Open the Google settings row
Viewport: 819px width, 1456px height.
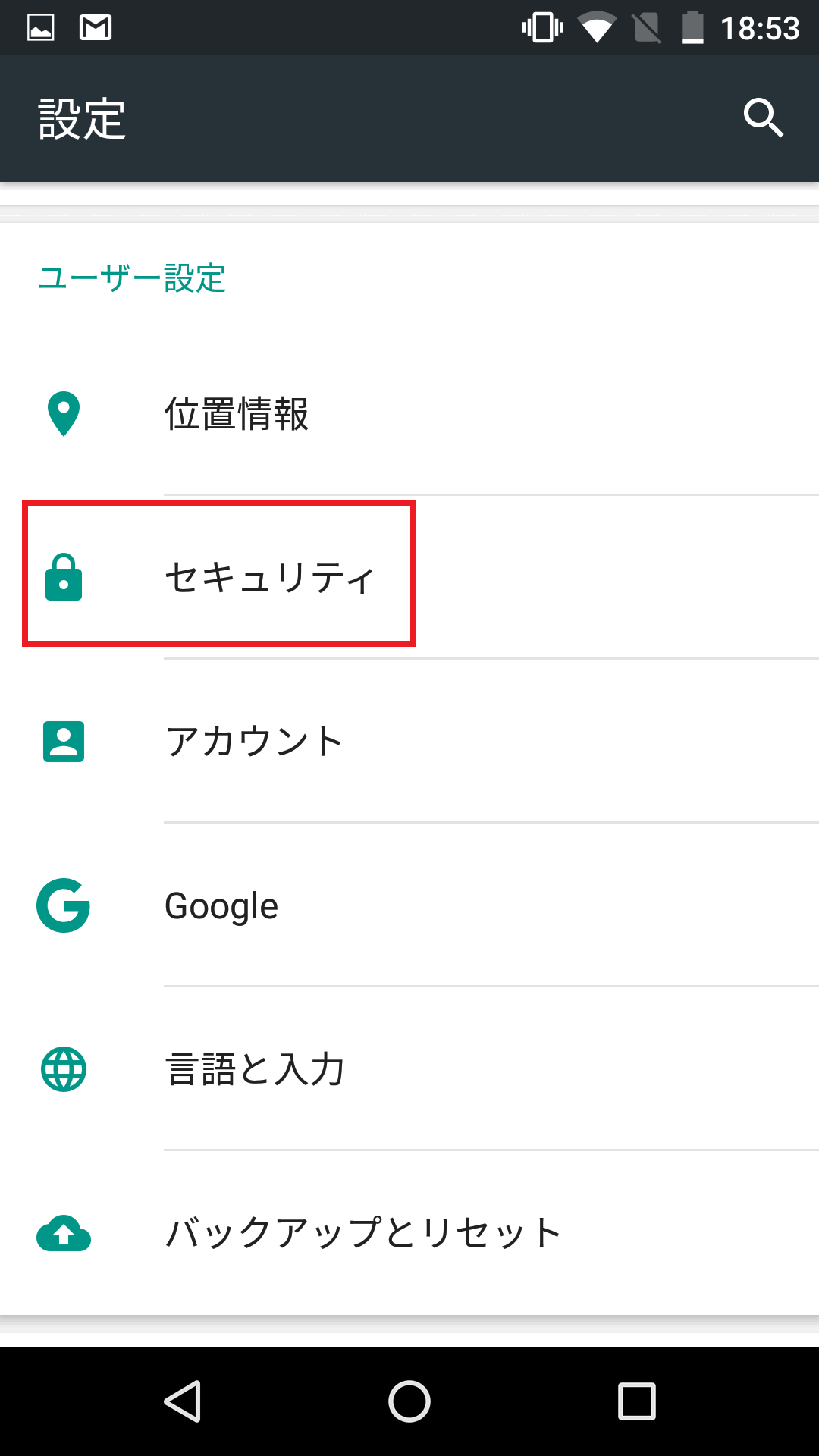point(409,905)
